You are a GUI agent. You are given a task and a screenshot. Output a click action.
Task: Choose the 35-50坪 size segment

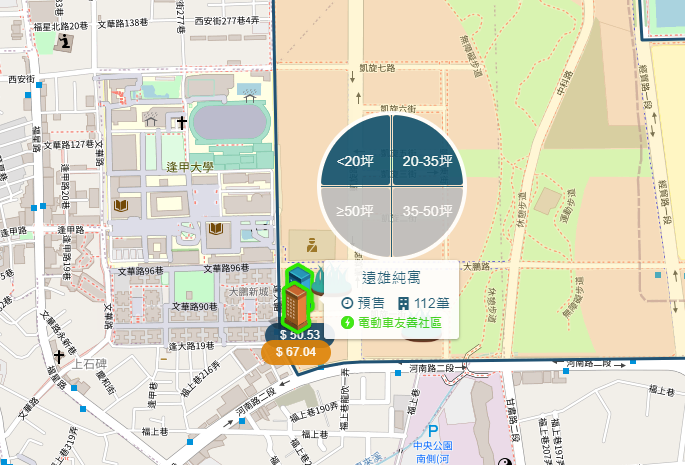pos(428,219)
